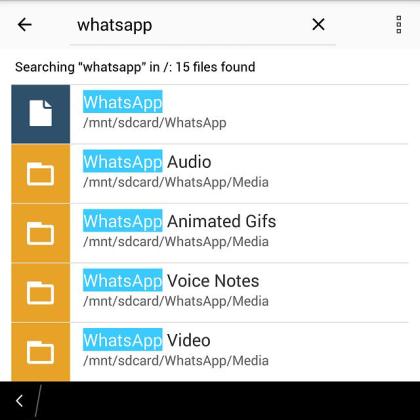Open the WhatsApp Audio folder
The height and width of the screenshot is (420, 420).
click(x=210, y=174)
